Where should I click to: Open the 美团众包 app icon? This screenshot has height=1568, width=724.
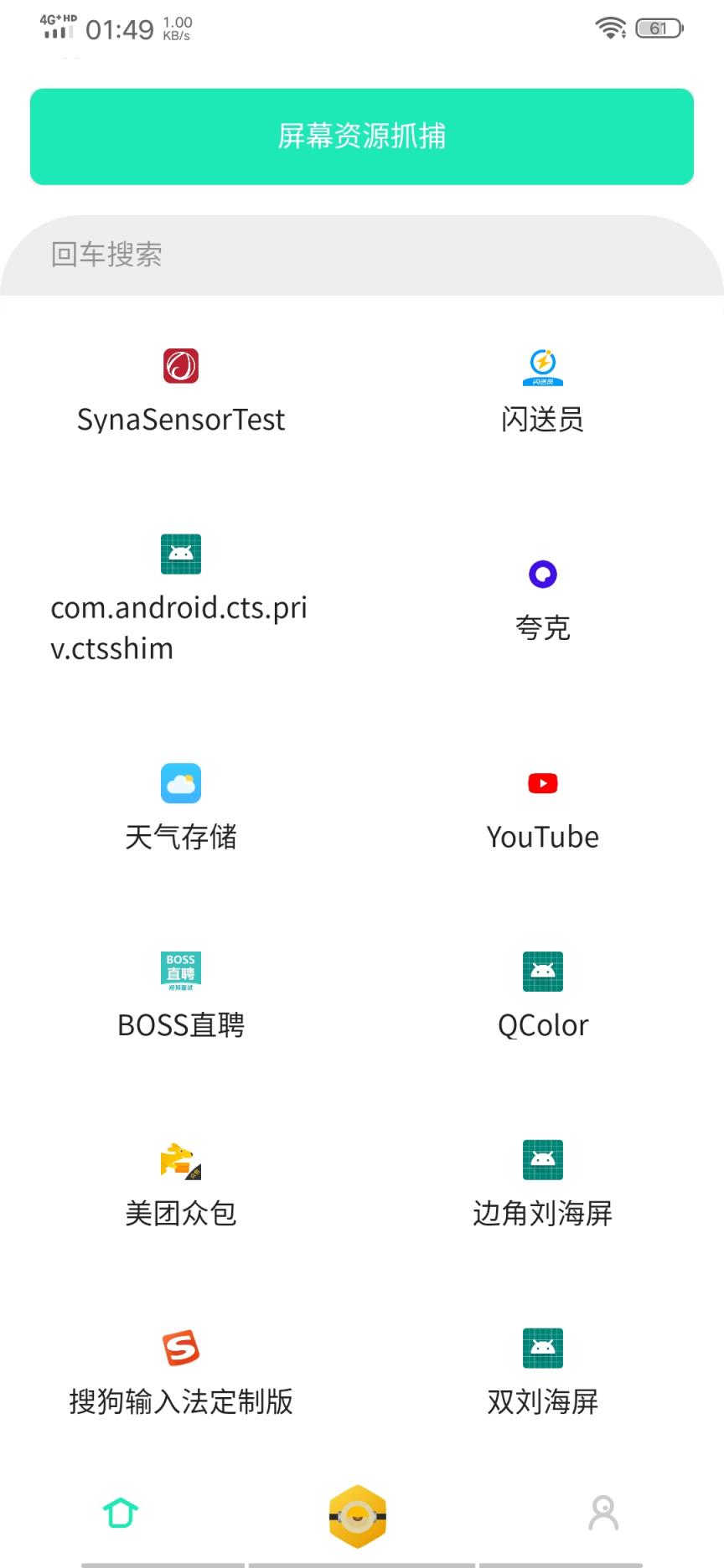click(x=180, y=1160)
